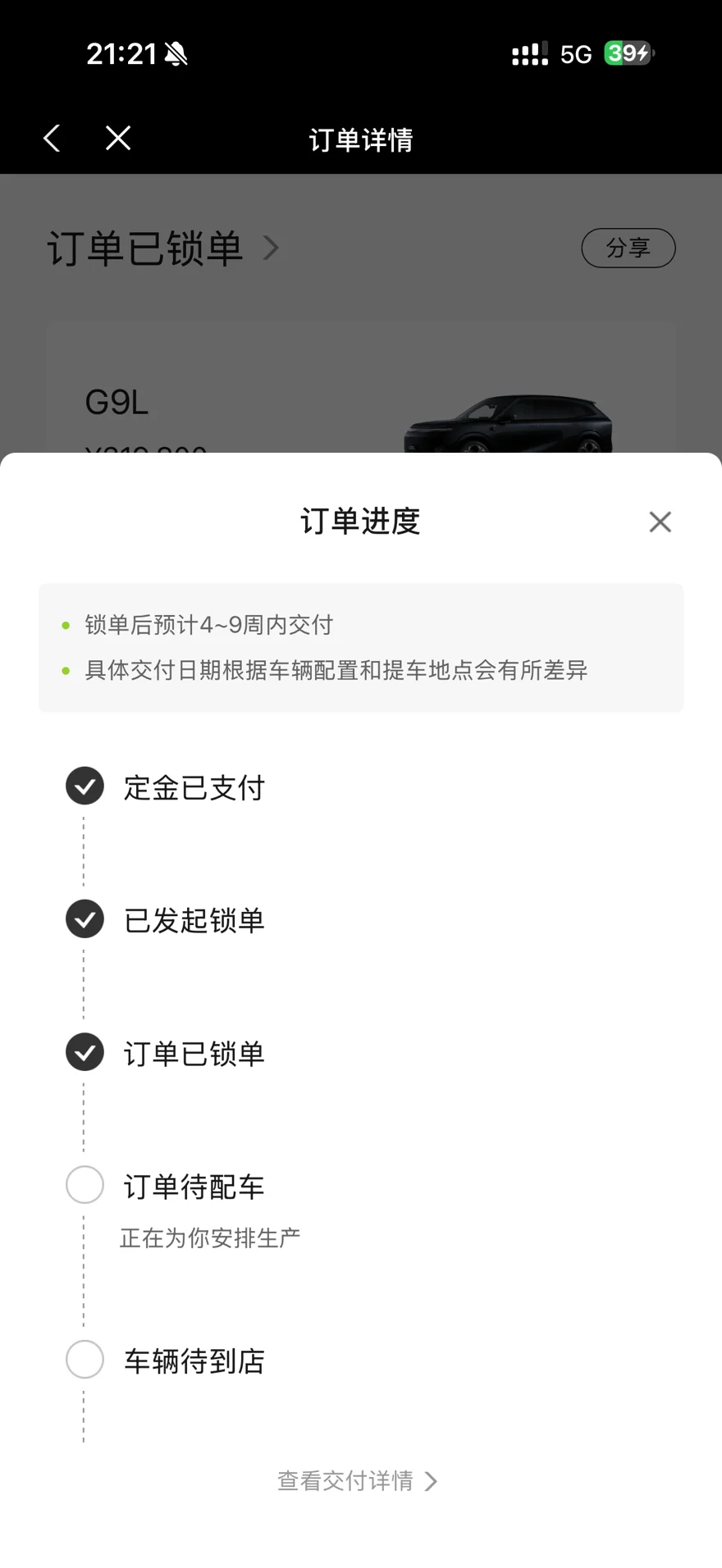Go back using the top-left arrow

pyautogui.click(x=52, y=139)
